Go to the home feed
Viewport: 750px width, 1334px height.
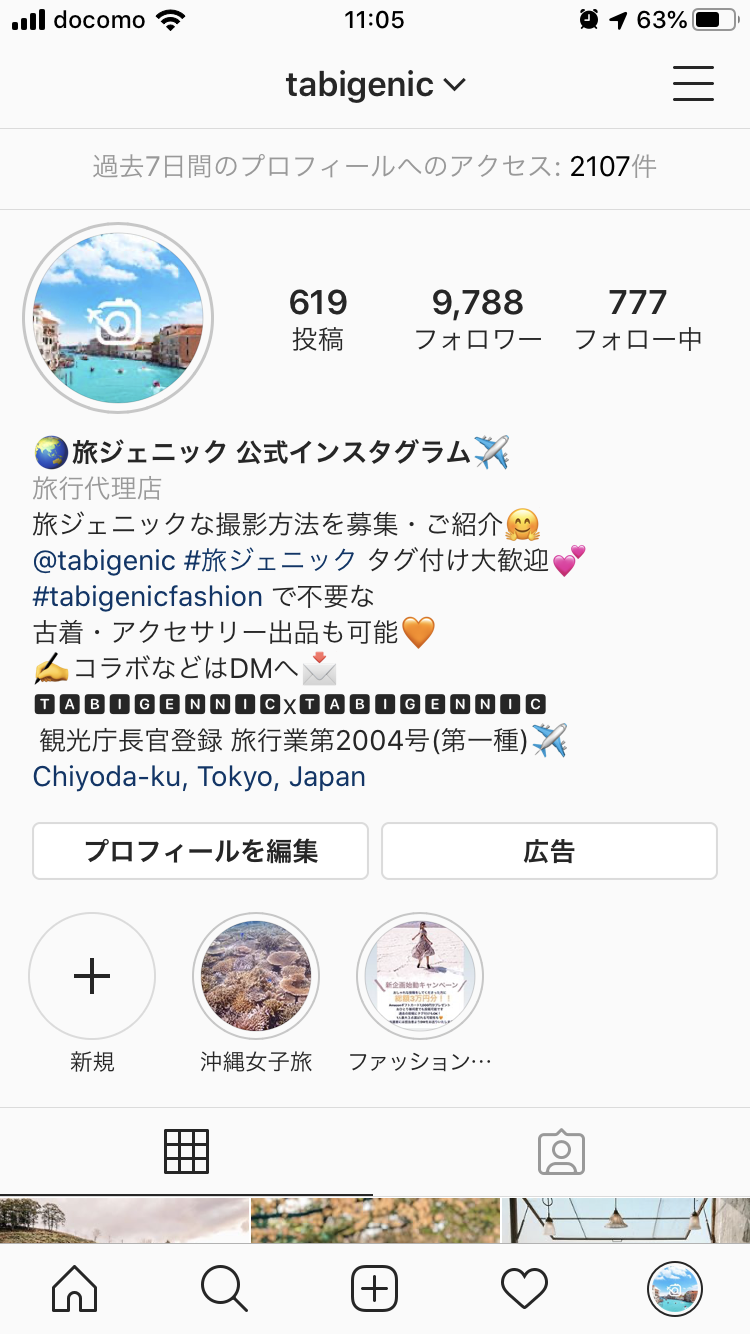pos(75,1289)
